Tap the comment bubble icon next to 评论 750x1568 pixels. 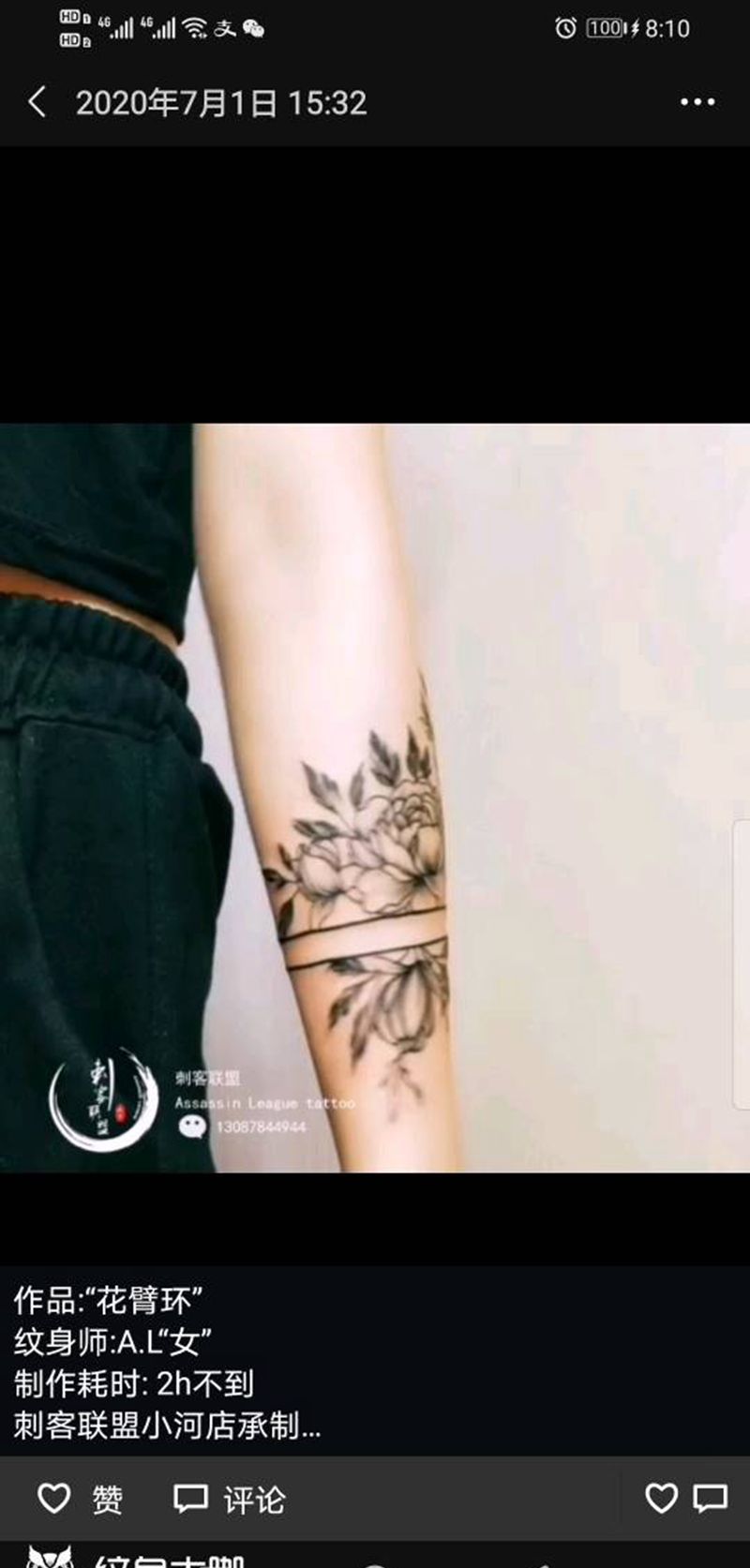188,1499
